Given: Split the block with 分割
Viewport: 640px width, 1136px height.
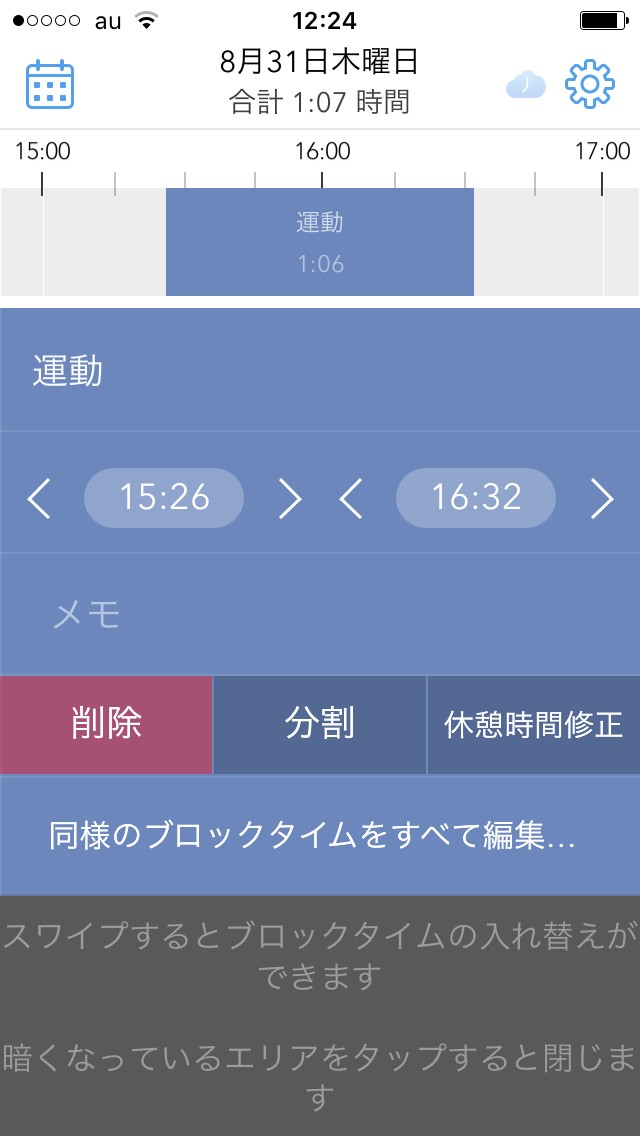Looking at the screenshot, I should [320, 725].
